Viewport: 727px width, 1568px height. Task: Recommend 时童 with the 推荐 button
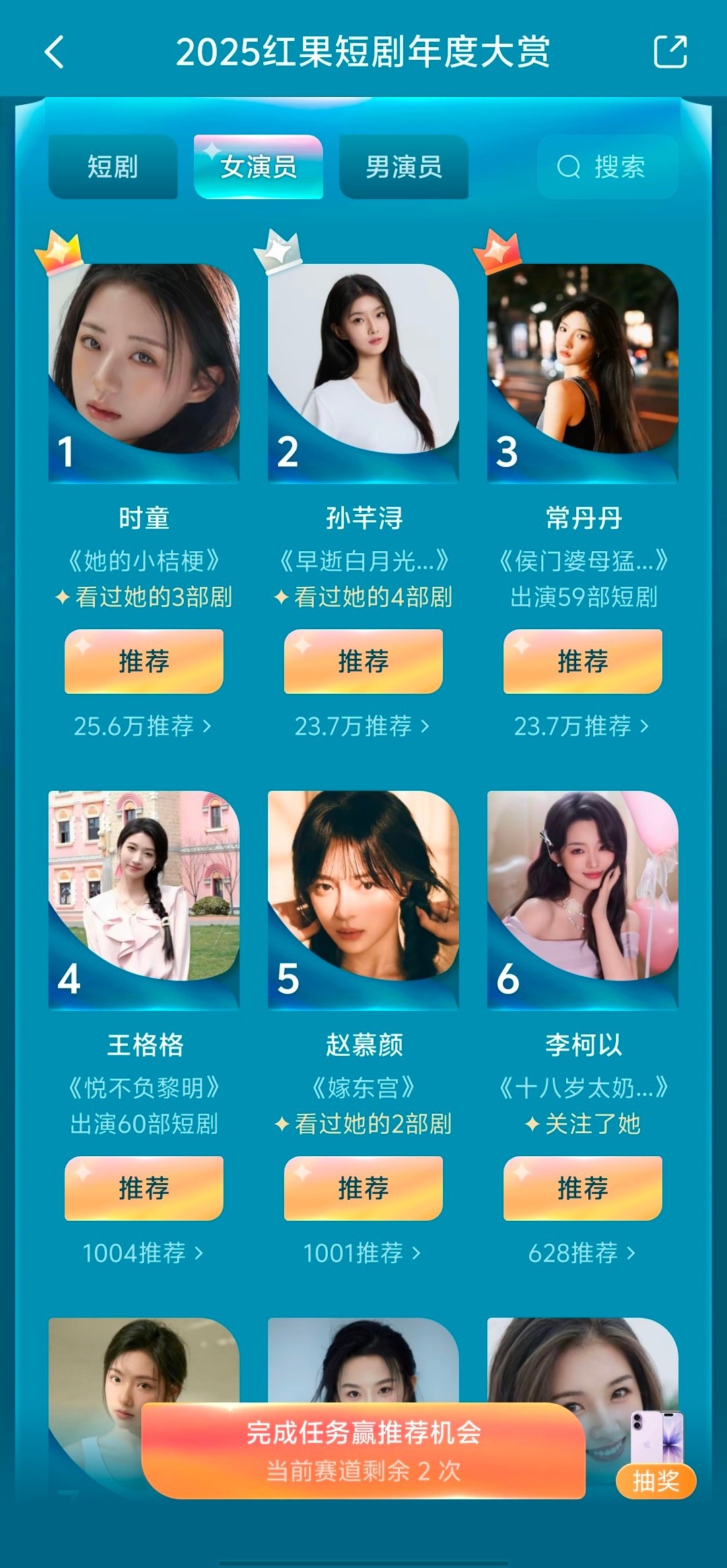click(x=144, y=661)
